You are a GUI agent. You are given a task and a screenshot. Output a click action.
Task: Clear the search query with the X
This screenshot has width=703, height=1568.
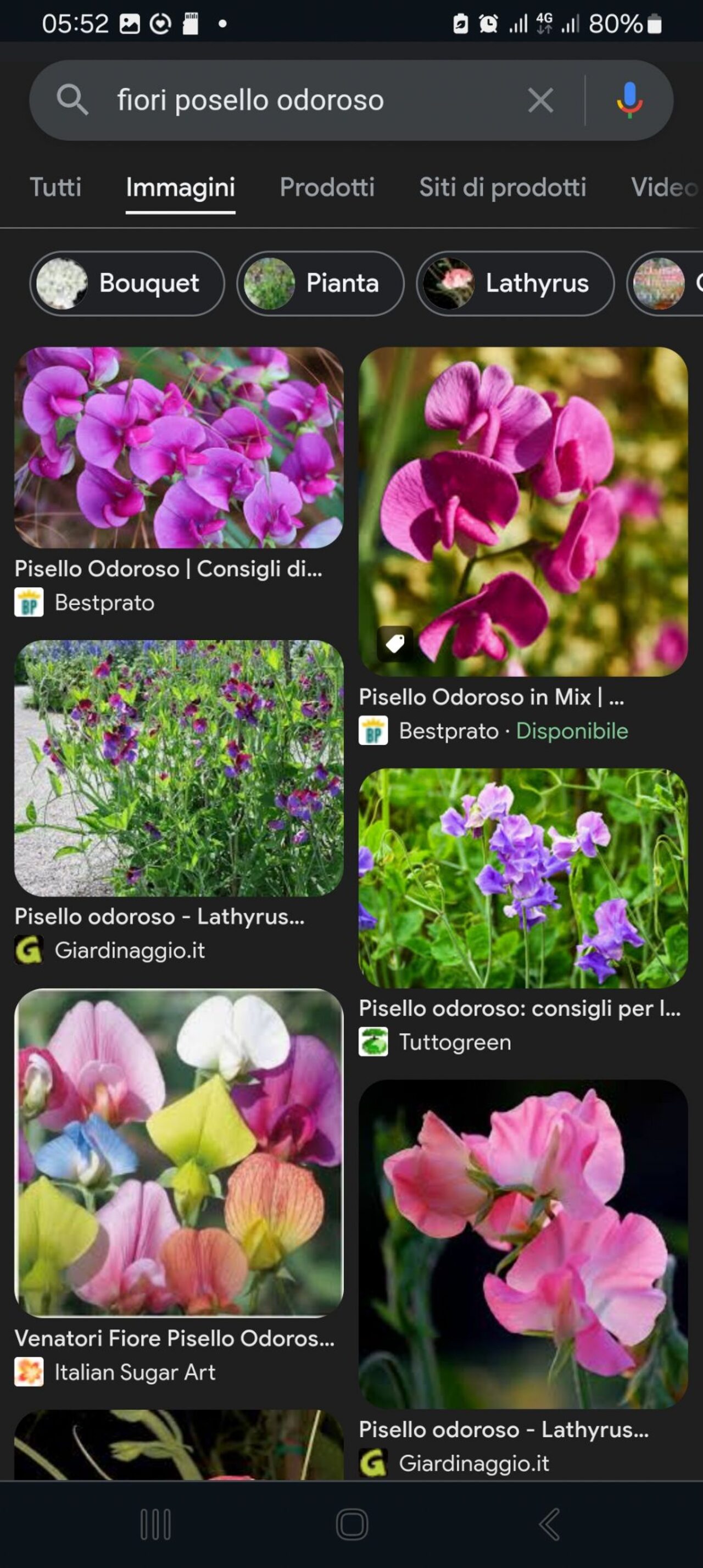coord(540,100)
